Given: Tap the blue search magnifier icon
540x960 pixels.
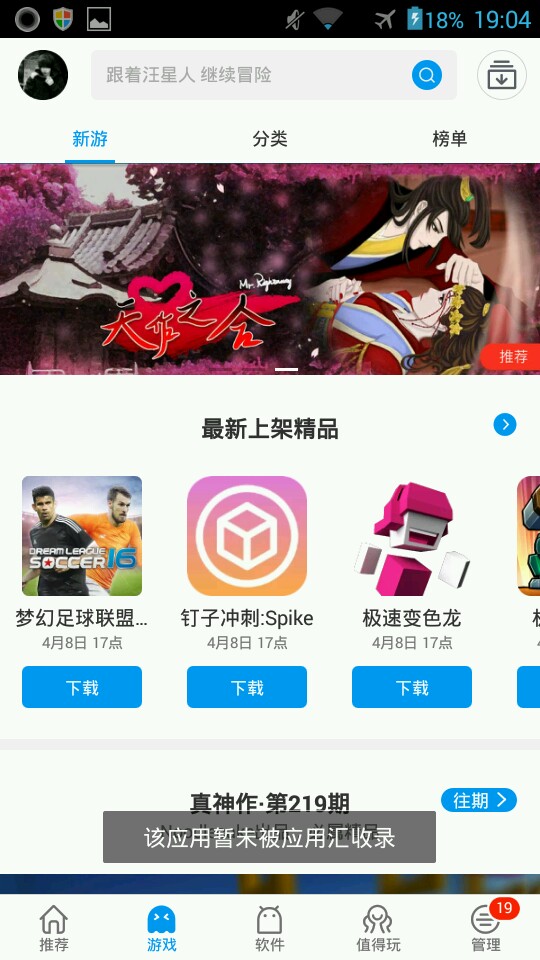Looking at the screenshot, I should click(x=427, y=75).
